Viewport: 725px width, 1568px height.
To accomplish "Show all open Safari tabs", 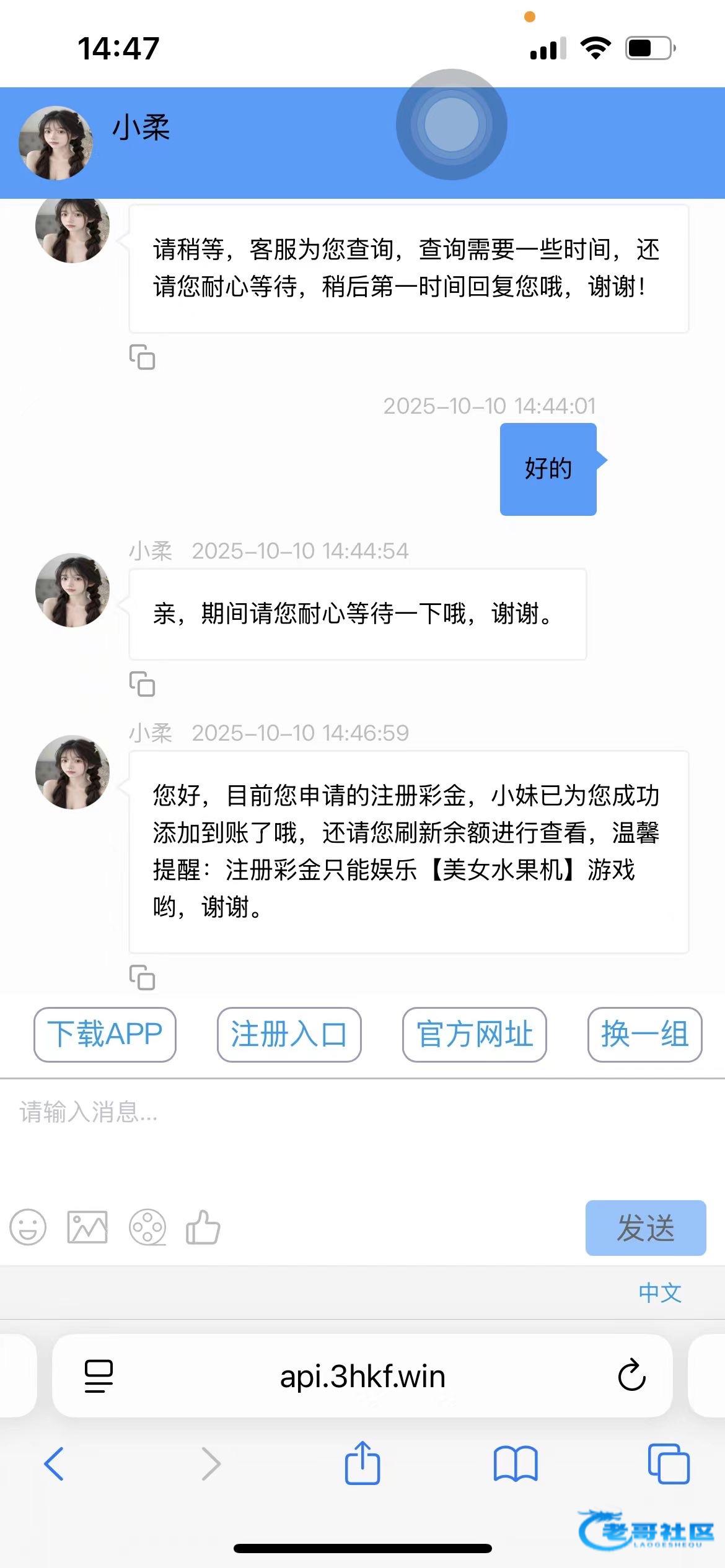I will [x=668, y=1464].
